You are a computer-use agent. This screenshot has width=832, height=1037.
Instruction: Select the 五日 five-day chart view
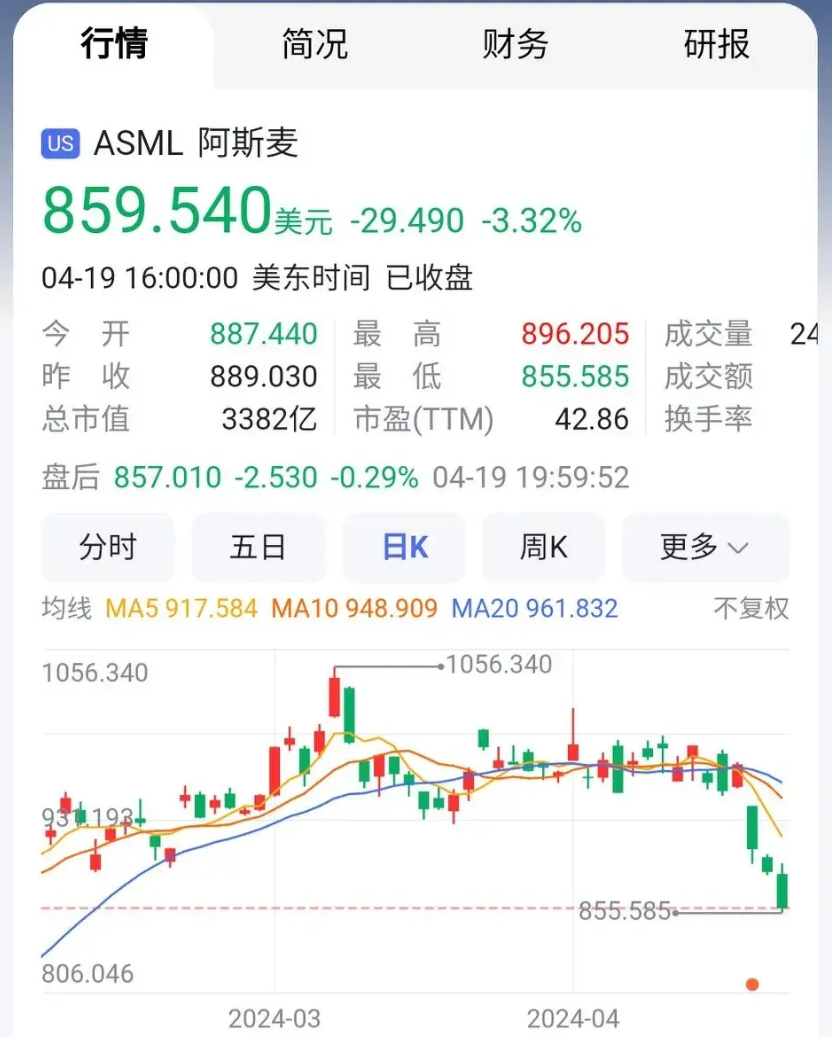click(x=258, y=547)
